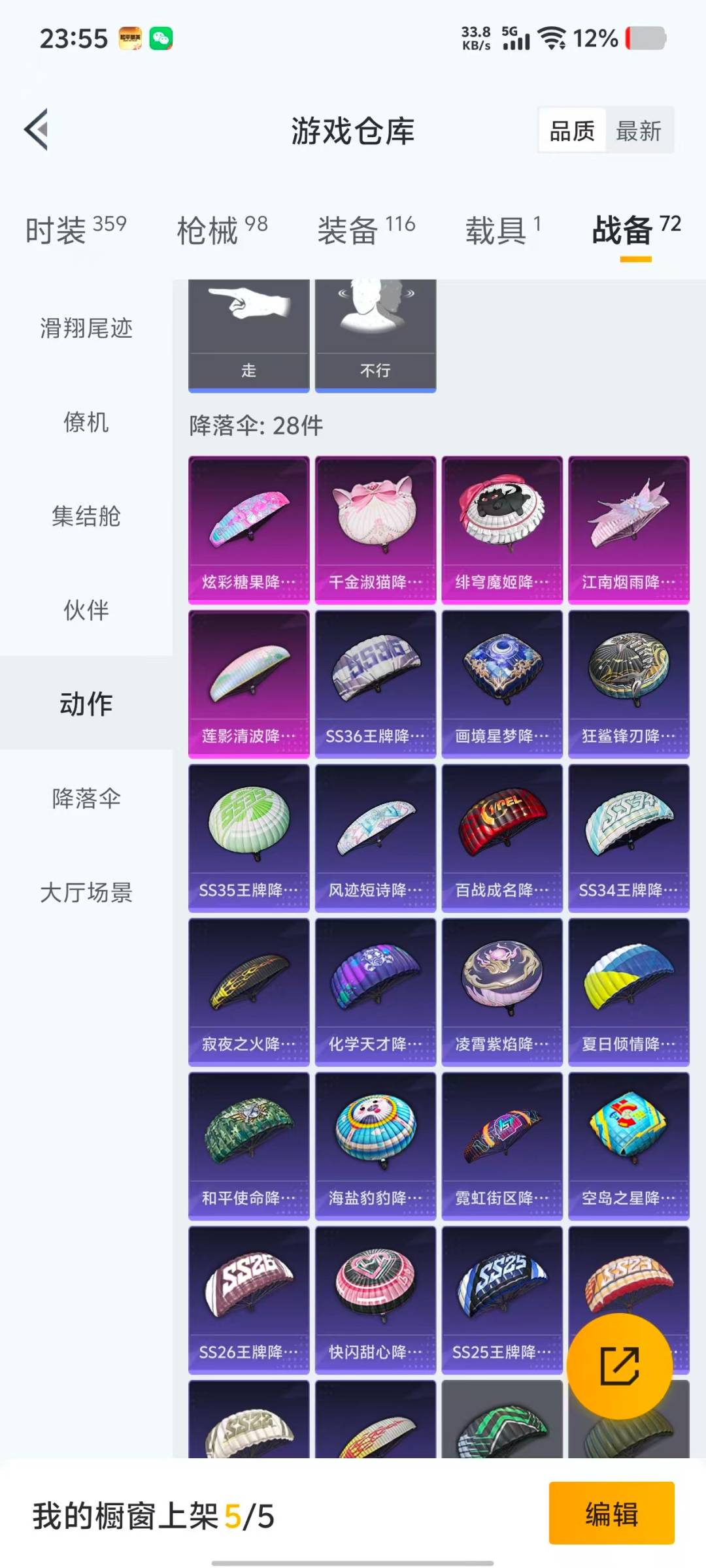
Task: Sort items by 最新
Action: [639, 131]
